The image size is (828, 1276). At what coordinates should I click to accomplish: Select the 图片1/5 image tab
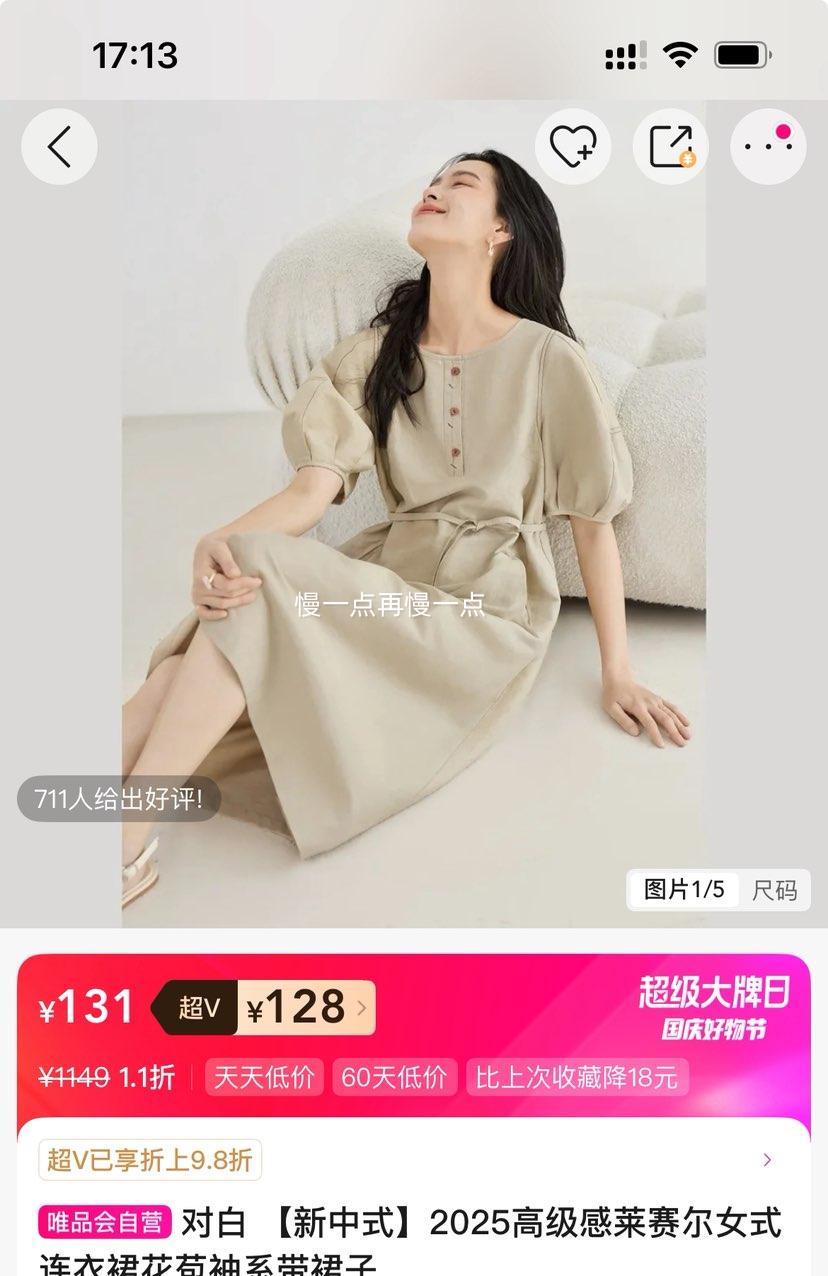coord(684,889)
